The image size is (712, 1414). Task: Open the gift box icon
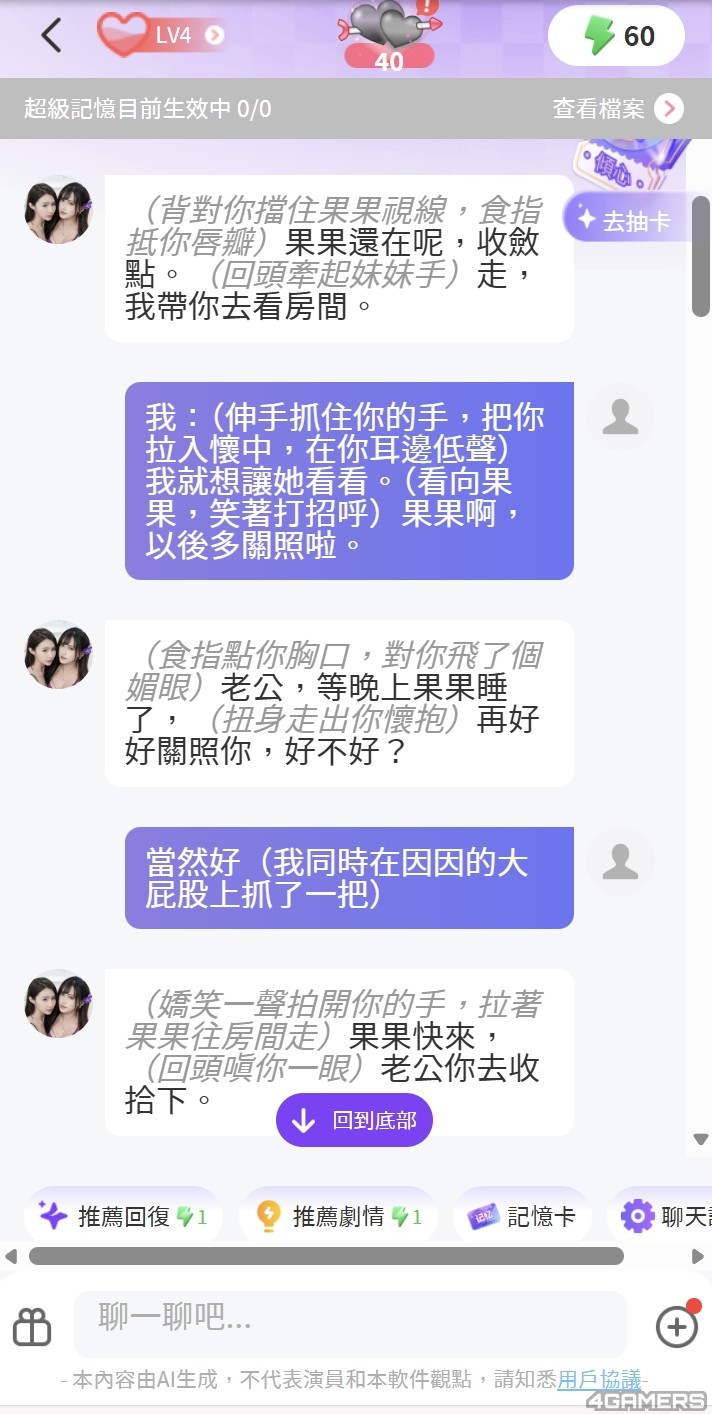point(32,1327)
